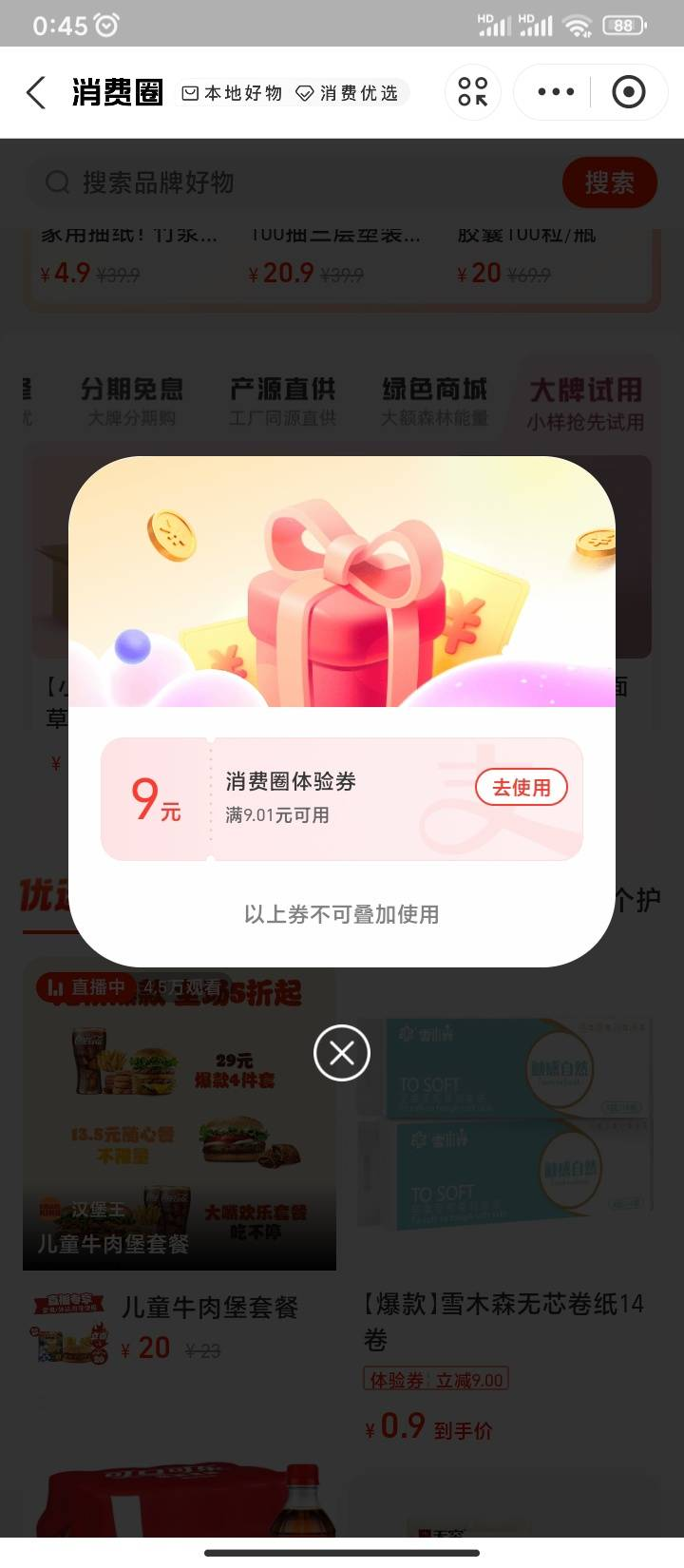Go back from 消费圈 page
The width and height of the screenshot is (684, 1568).
(36, 93)
